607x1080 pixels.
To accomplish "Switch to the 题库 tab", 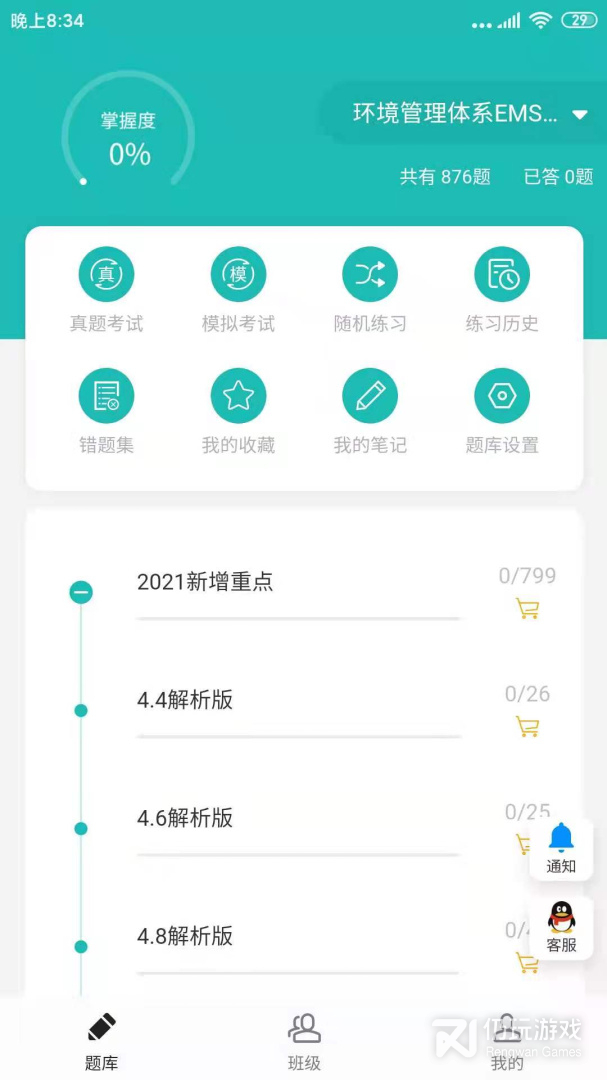I will tap(102, 1041).
